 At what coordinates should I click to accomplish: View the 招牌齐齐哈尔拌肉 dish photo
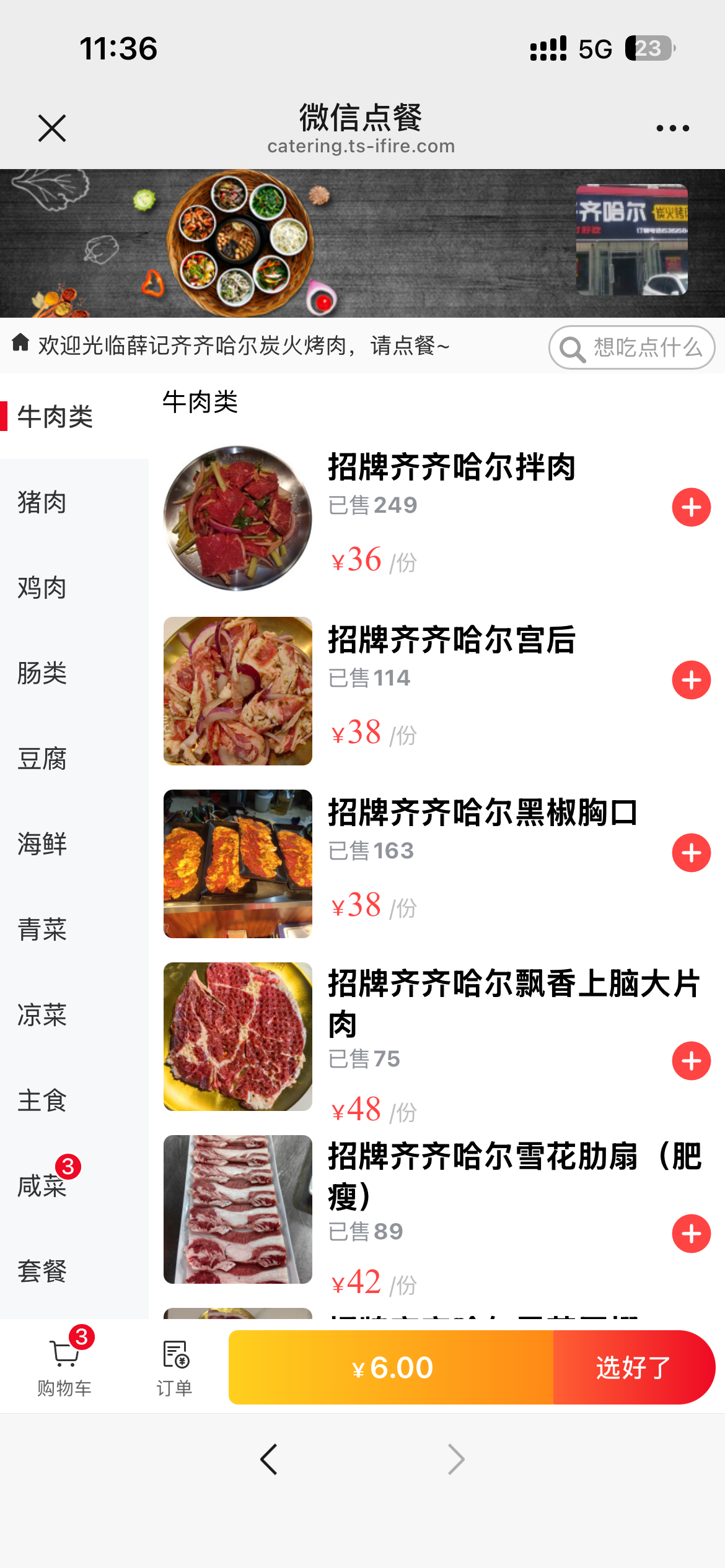pos(238,518)
